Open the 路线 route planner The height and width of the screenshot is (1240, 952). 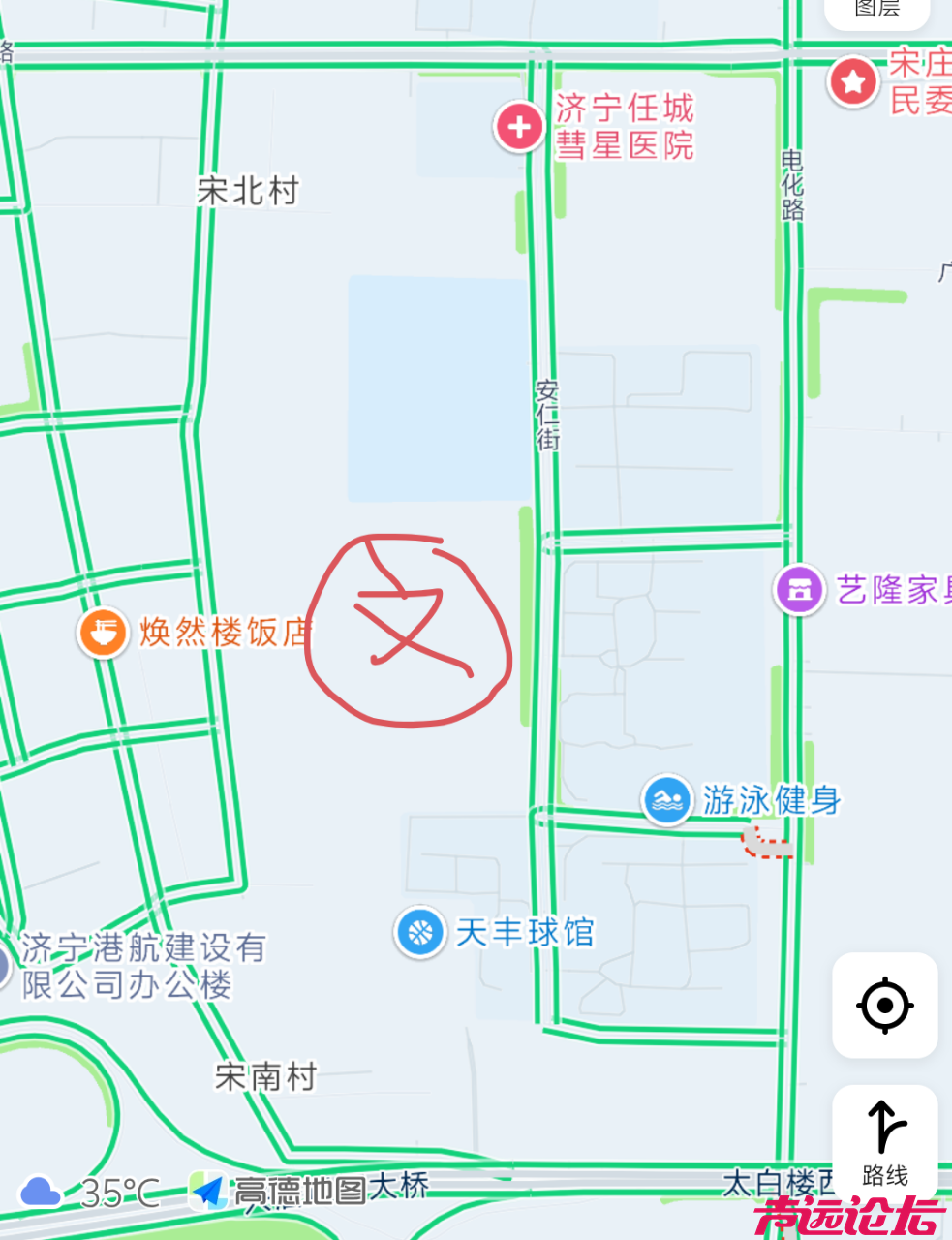pyautogui.click(x=884, y=1143)
